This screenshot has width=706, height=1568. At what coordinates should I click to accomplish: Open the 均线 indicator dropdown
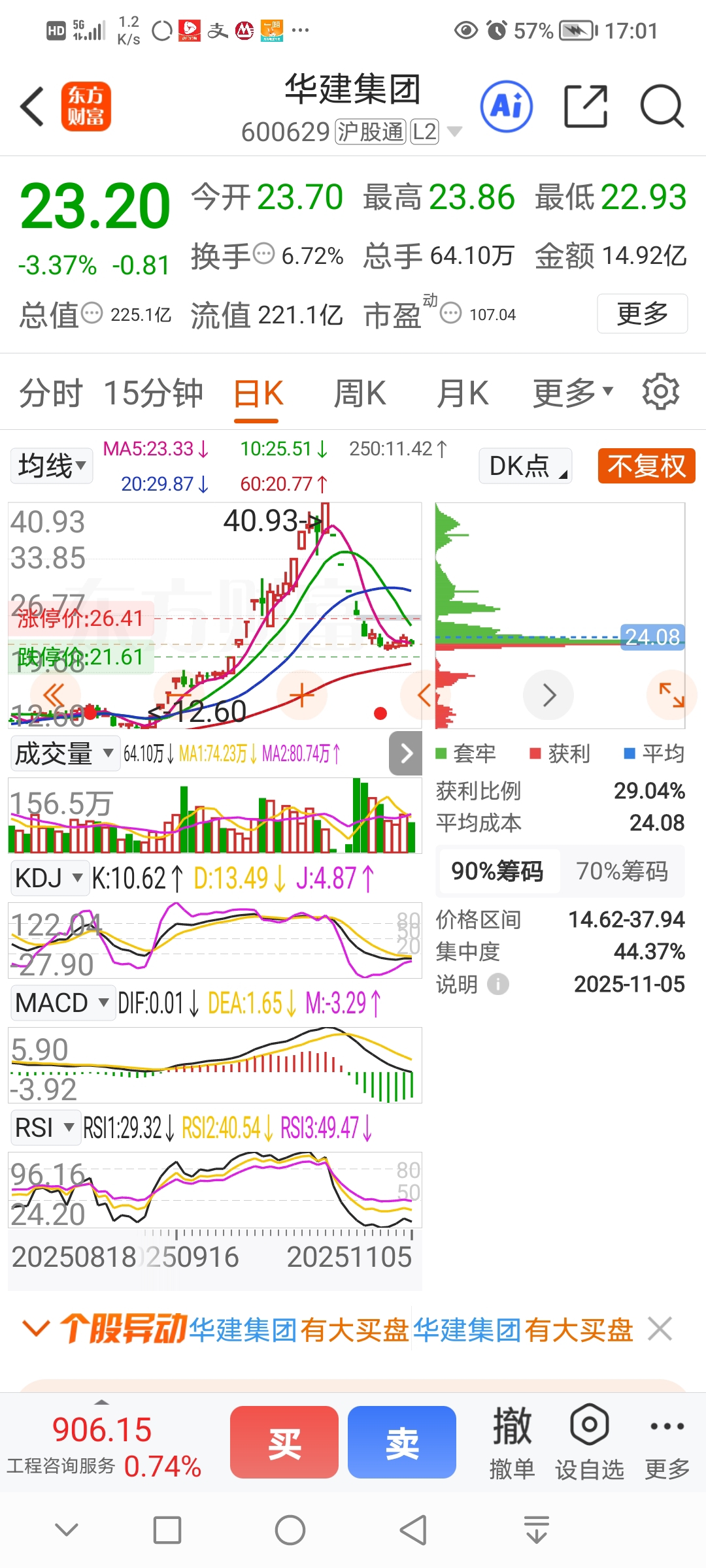click(x=52, y=466)
